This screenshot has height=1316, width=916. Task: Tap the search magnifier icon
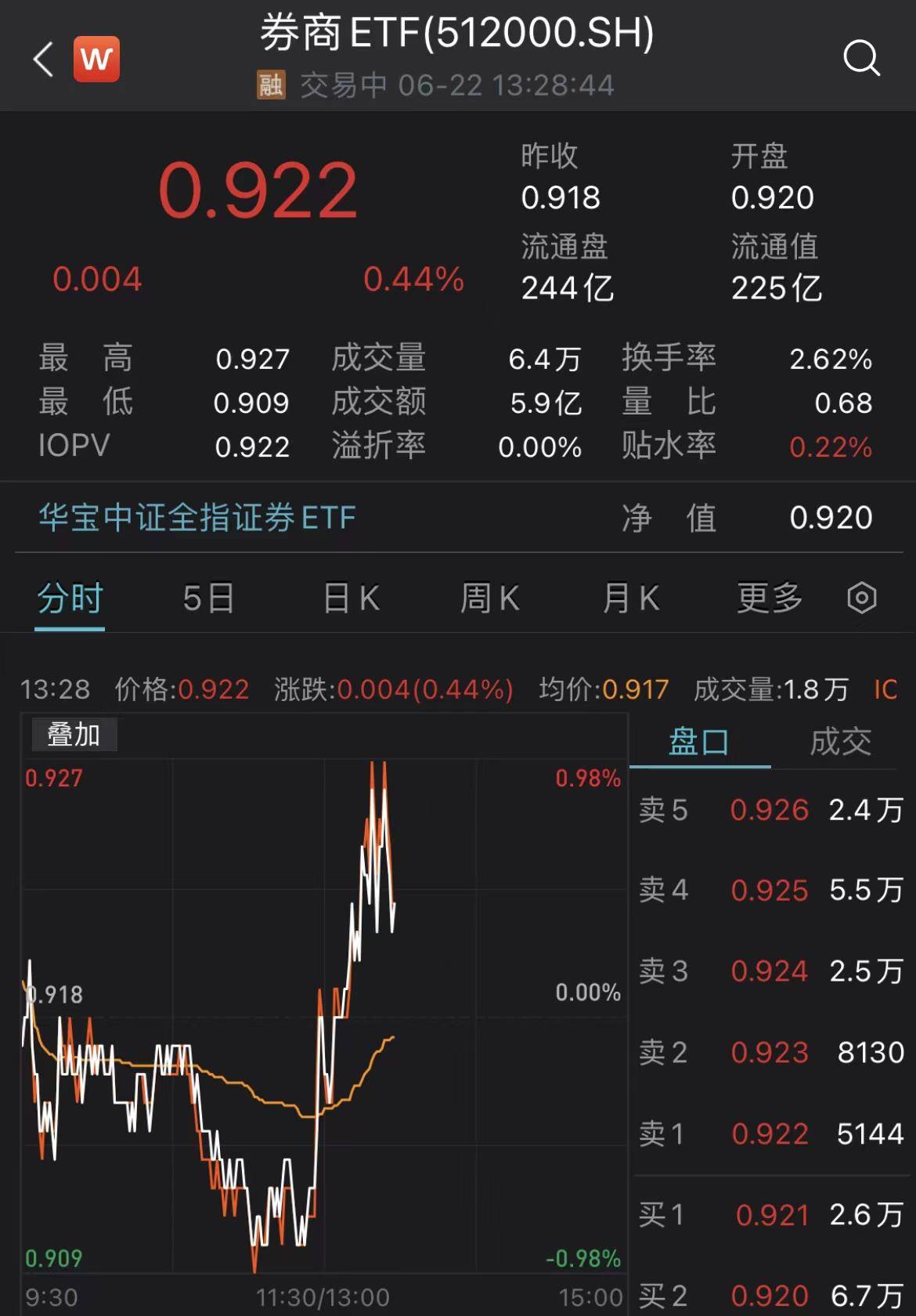[862, 58]
